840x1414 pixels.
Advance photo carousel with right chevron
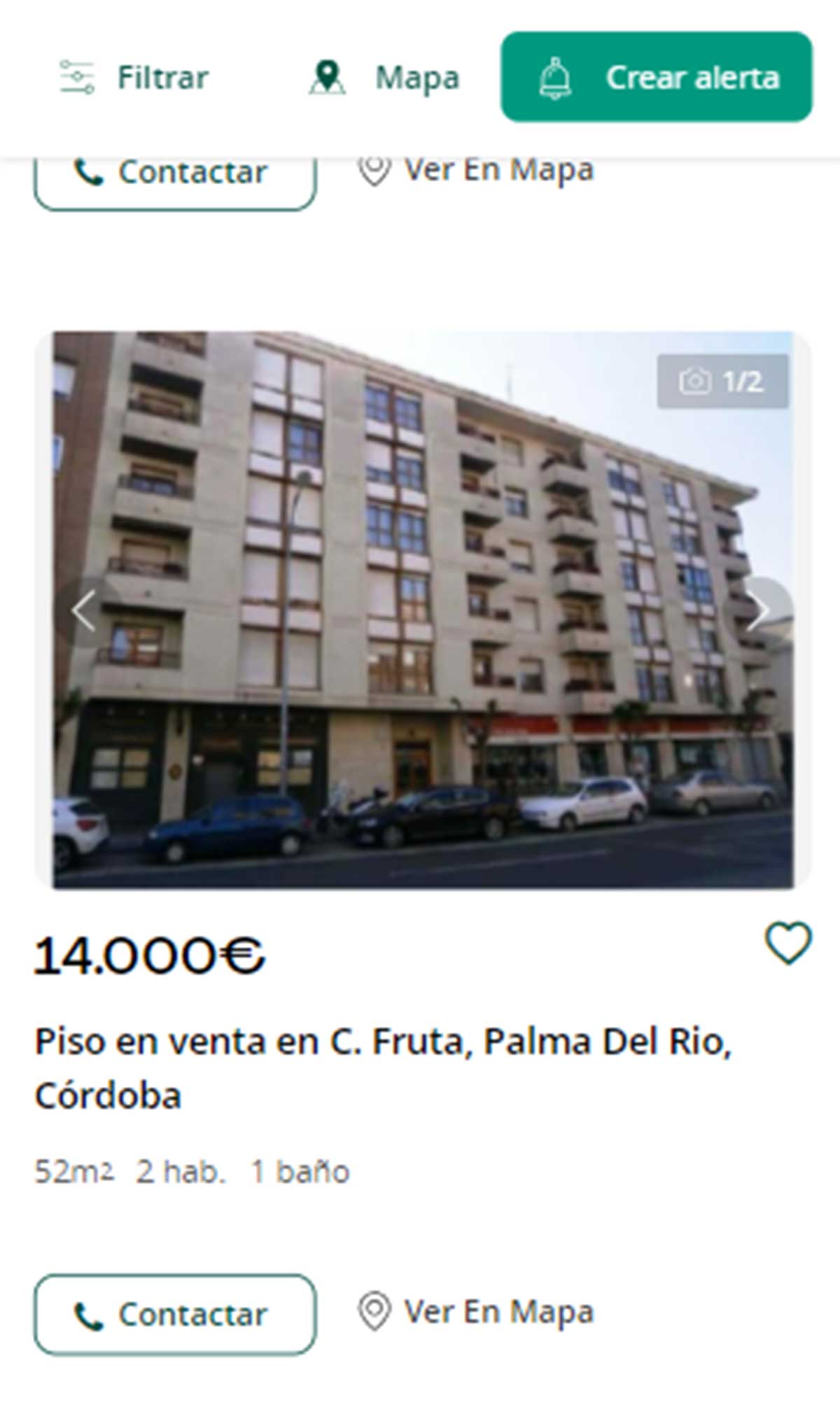coord(759,610)
